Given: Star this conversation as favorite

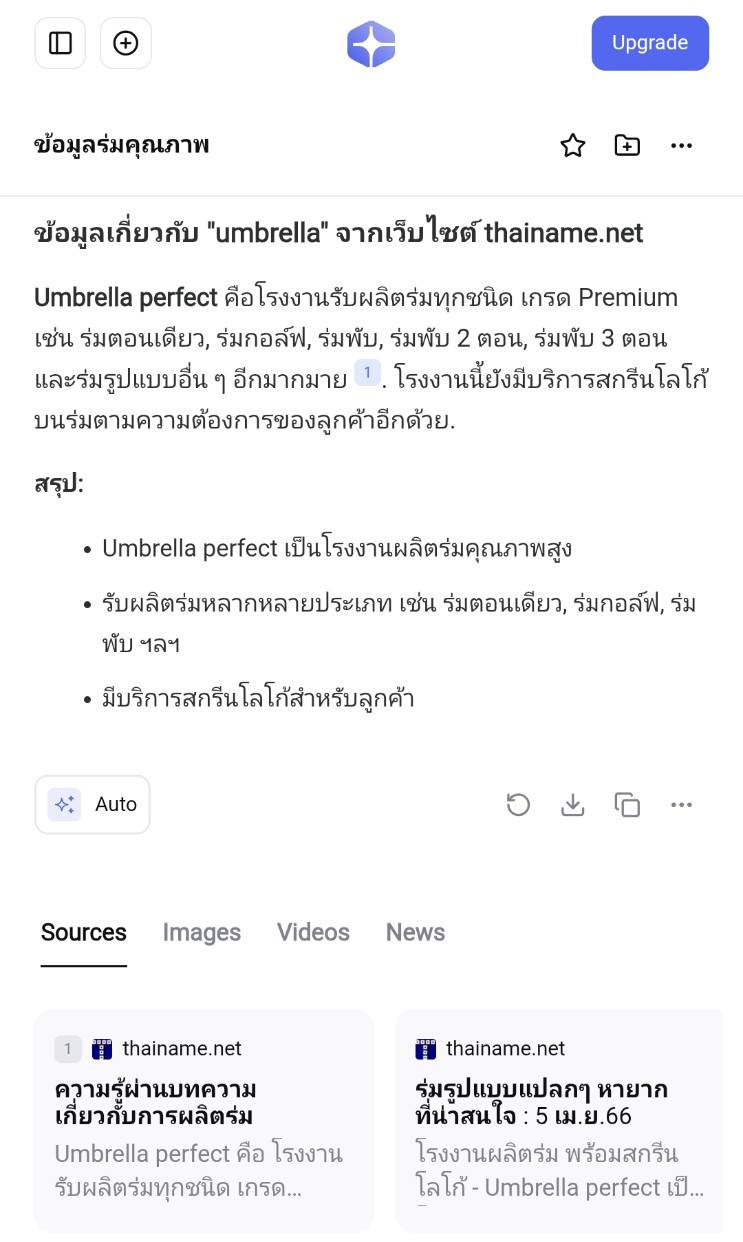Looking at the screenshot, I should (572, 146).
